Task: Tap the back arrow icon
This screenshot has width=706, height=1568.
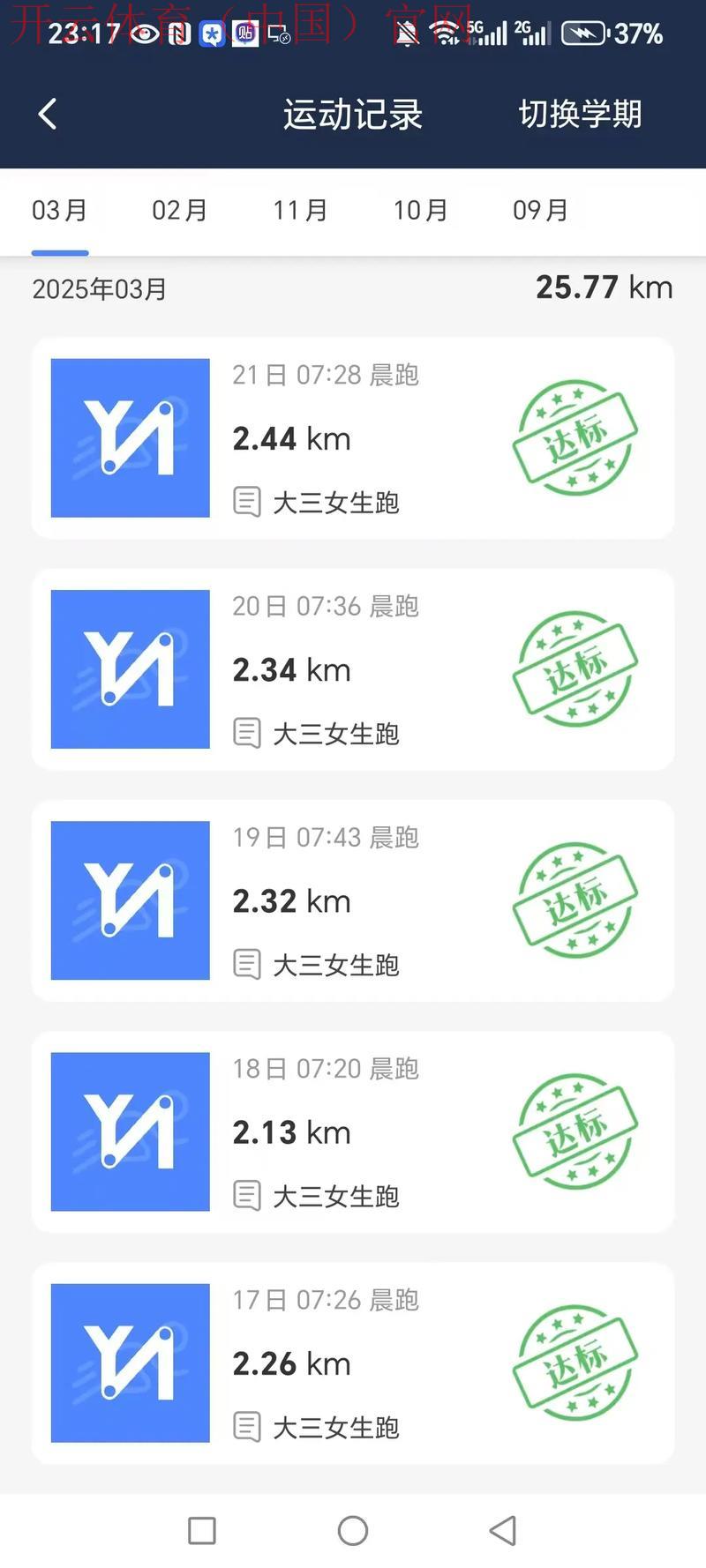Action: coord(46,113)
